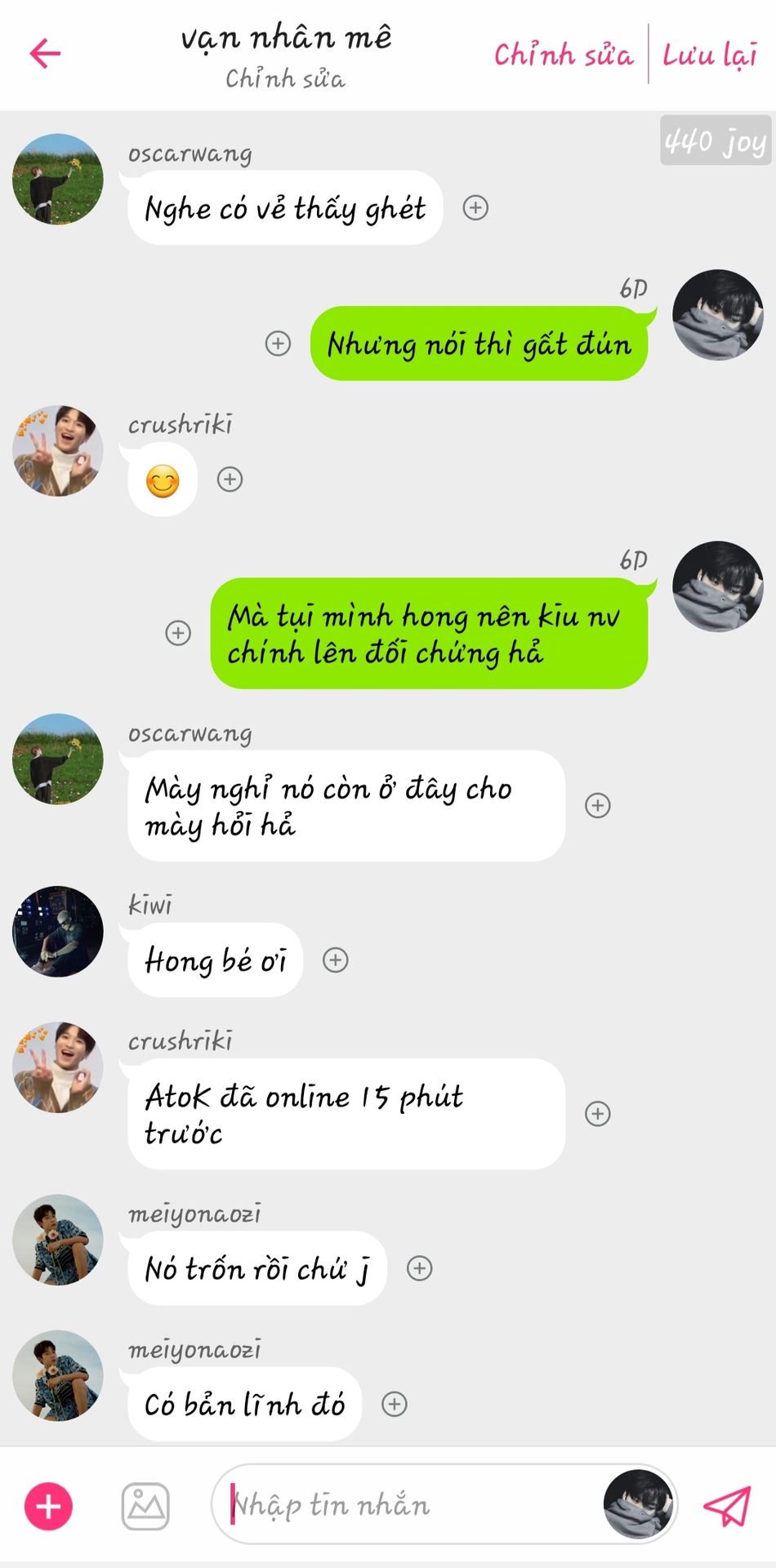This screenshot has height=1568, width=776.
Task: Tap the plus next to the smiley emoji message
Action: pyautogui.click(x=230, y=479)
